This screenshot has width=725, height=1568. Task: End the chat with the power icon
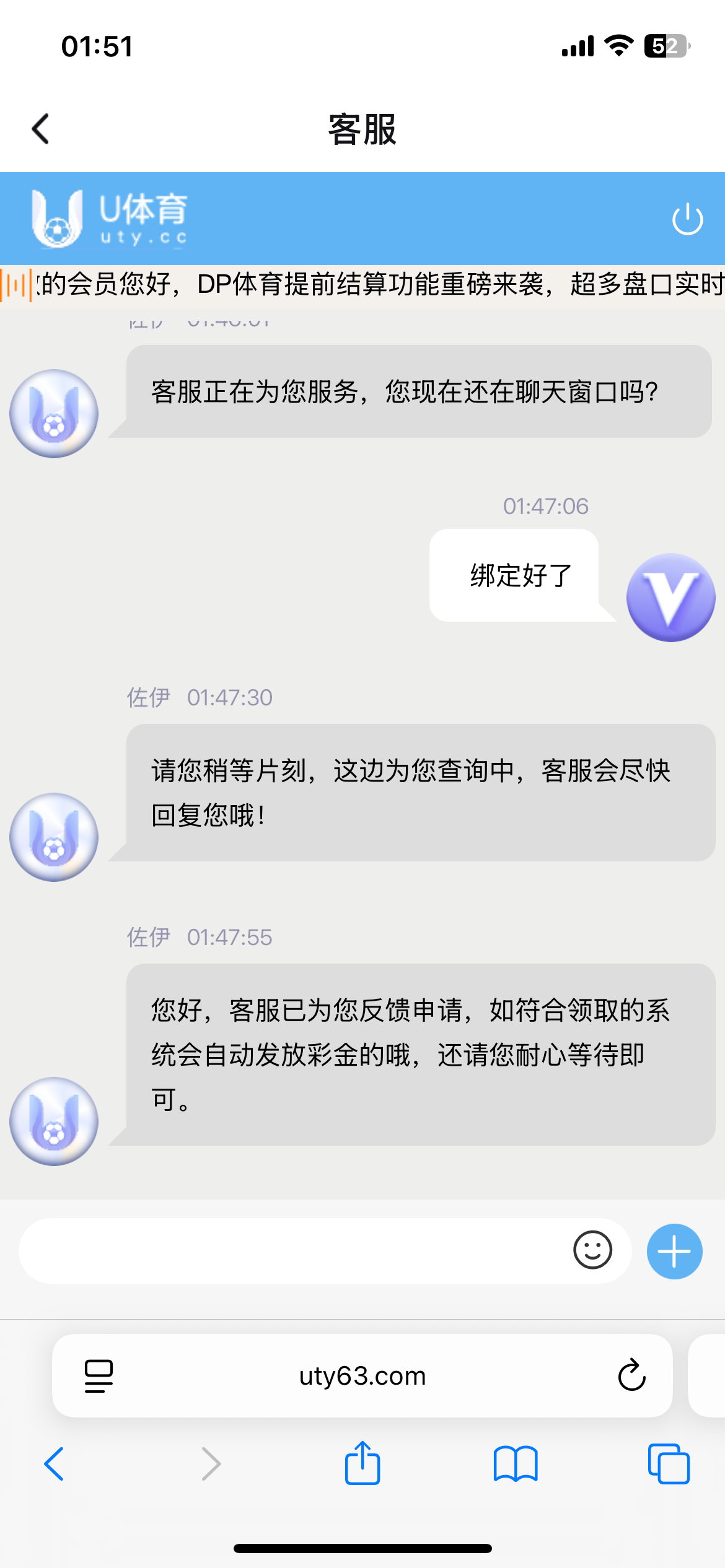pos(687,219)
